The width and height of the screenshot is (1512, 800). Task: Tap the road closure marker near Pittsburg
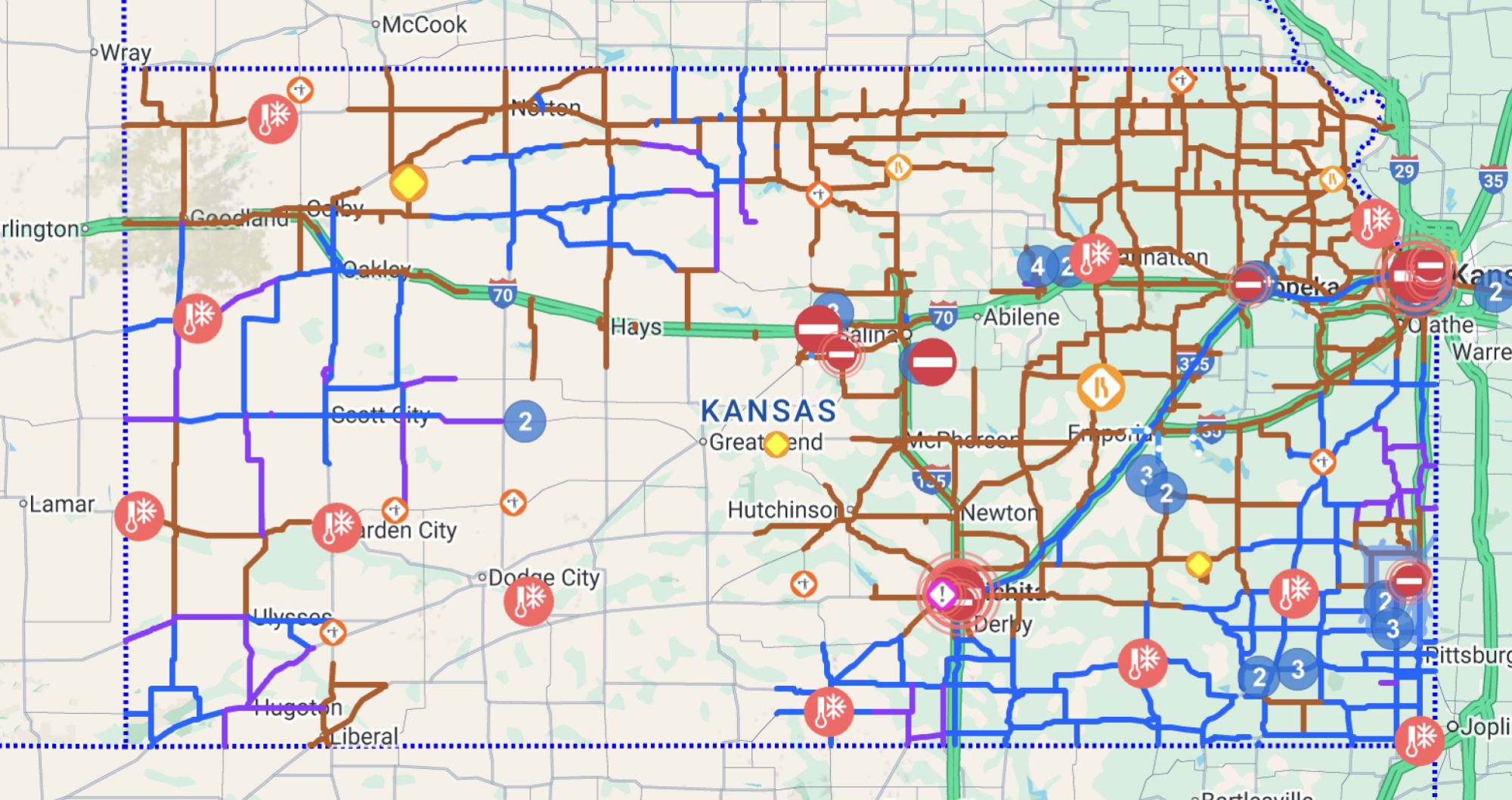1408,581
